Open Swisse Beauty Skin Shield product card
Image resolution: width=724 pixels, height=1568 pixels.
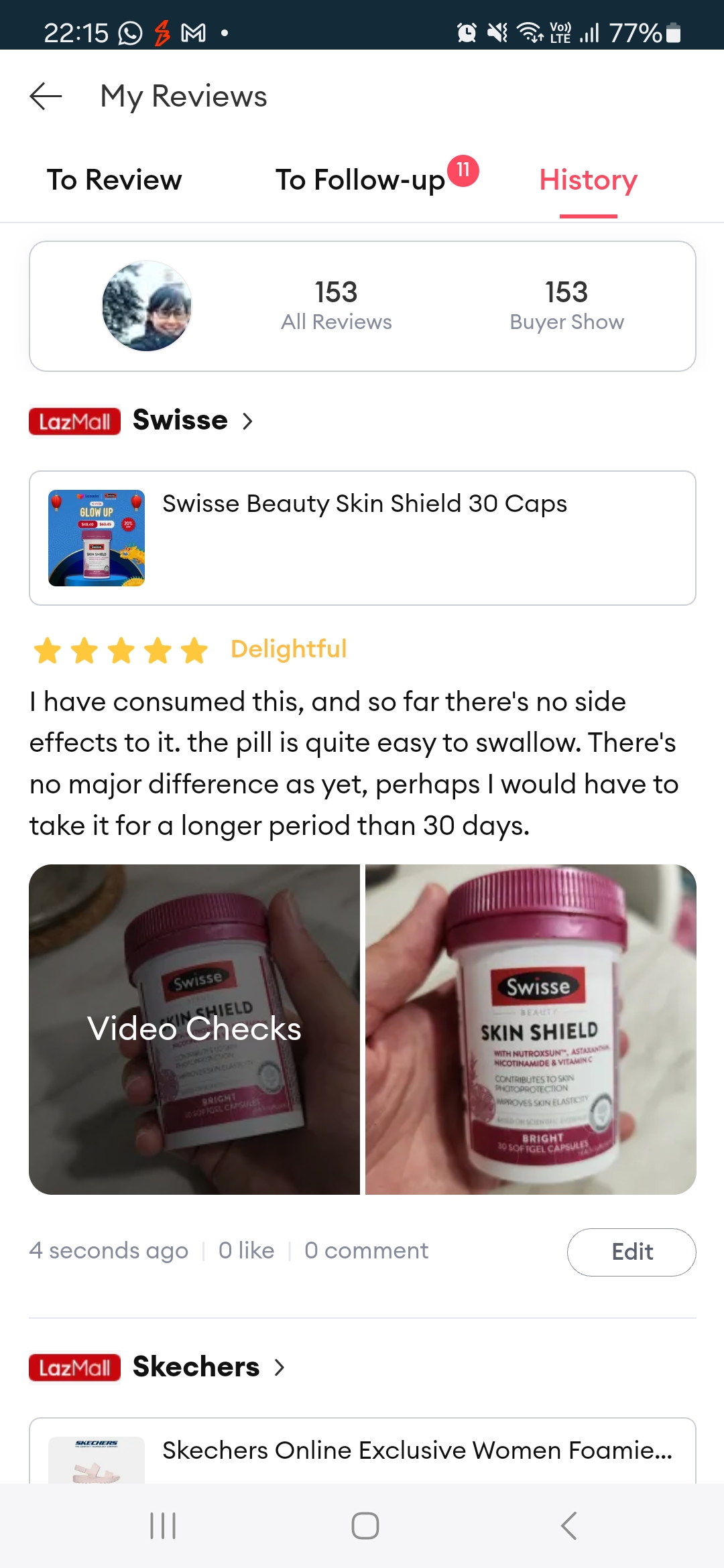pos(363,538)
